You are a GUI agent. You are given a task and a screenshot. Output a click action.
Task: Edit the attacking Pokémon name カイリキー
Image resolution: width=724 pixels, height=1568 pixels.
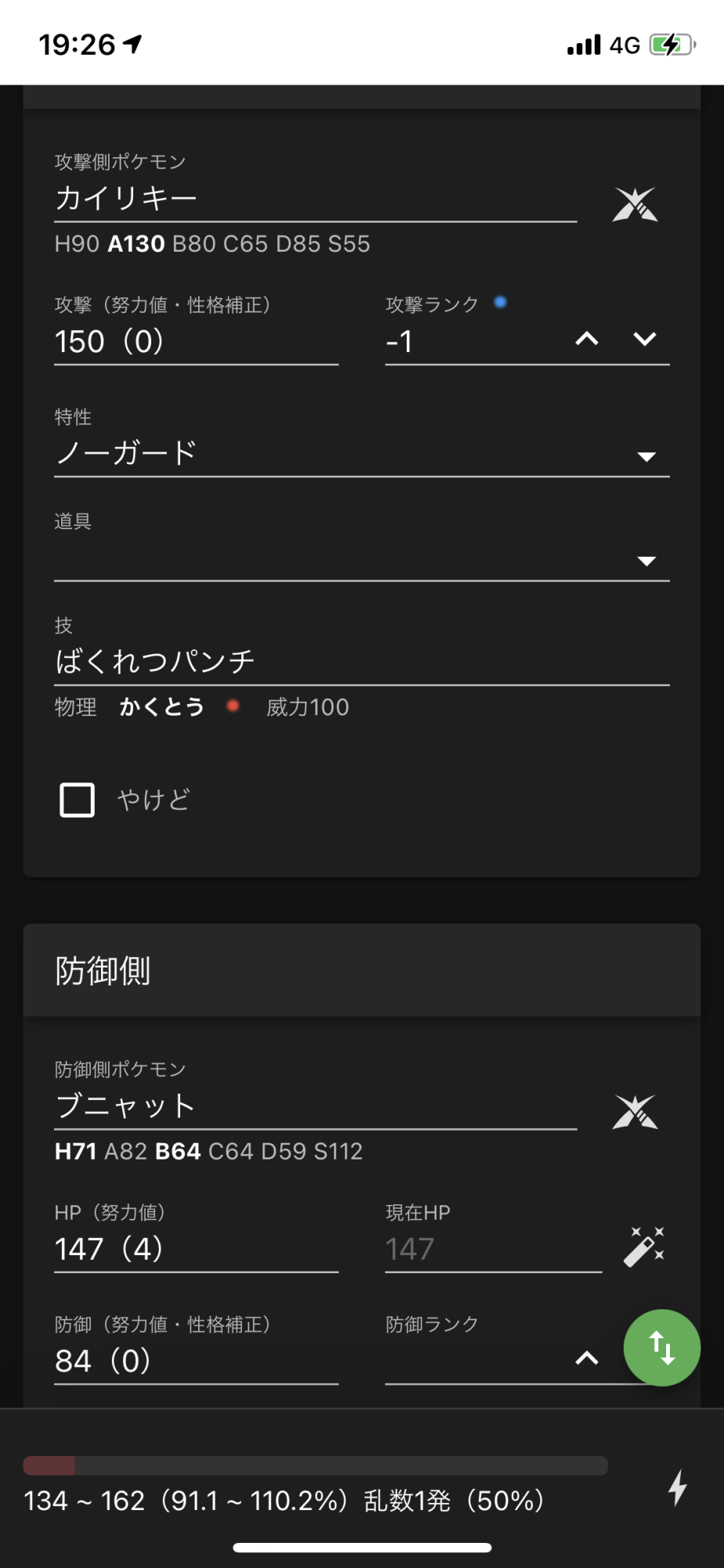(x=313, y=198)
